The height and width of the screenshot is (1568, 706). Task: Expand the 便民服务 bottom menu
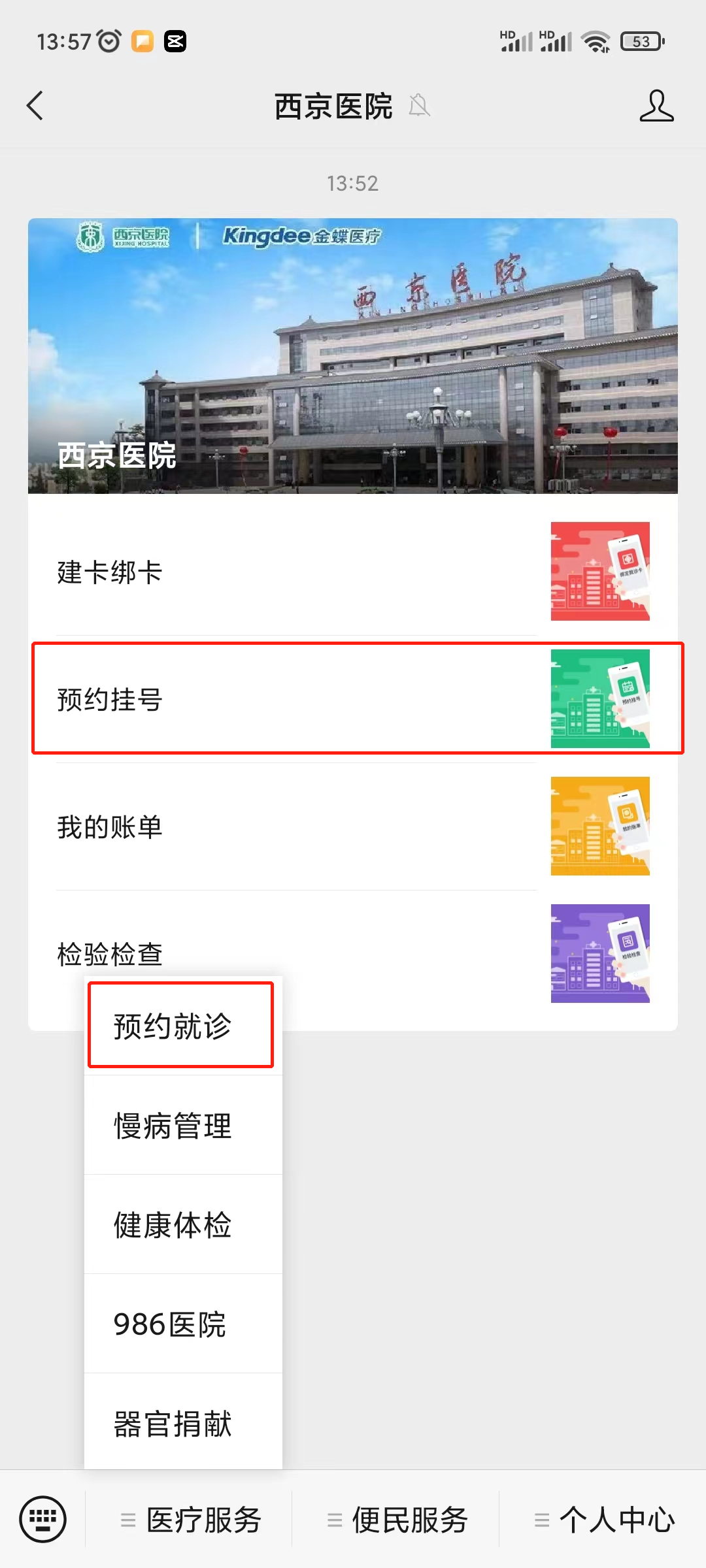397,1520
